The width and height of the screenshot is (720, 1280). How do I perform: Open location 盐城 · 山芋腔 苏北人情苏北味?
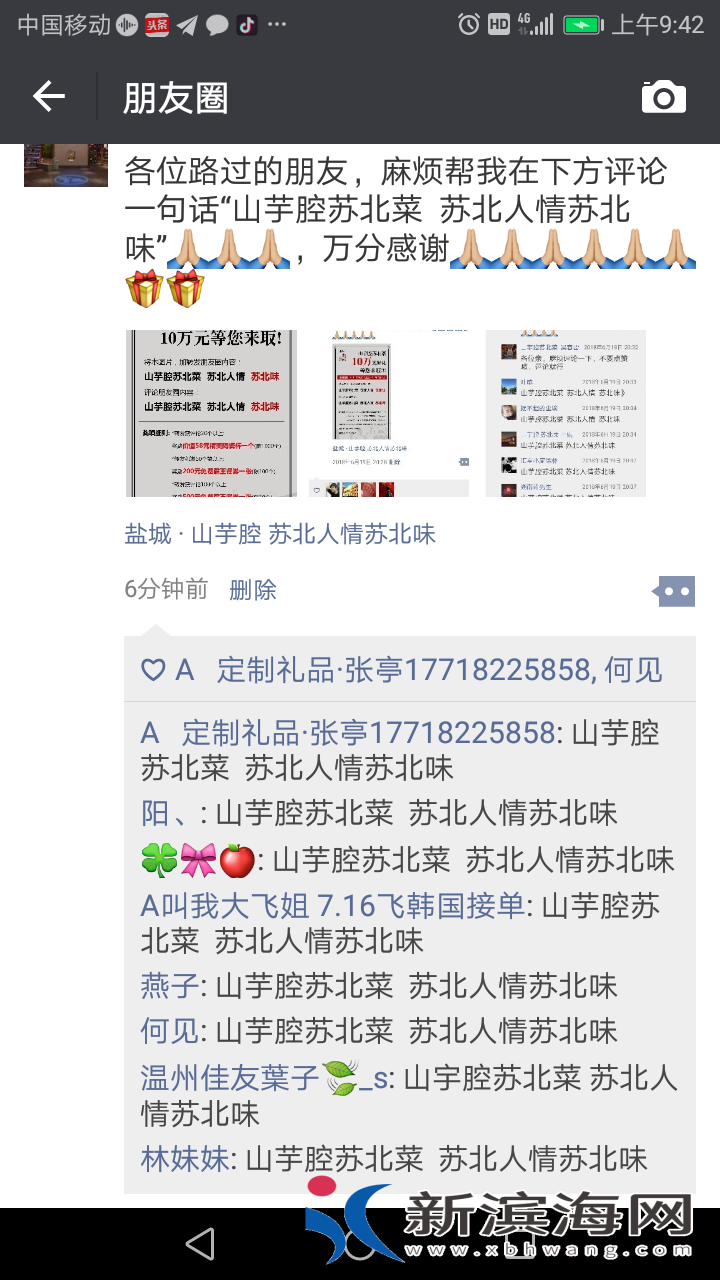(280, 534)
